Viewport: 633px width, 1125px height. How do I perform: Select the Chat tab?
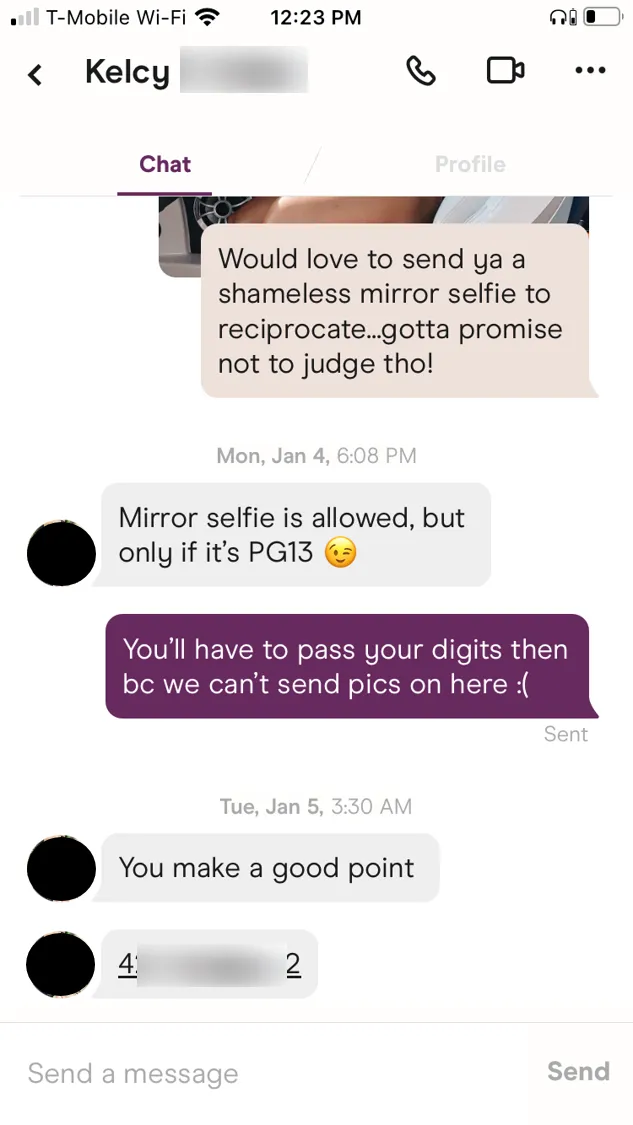(x=165, y=165)
